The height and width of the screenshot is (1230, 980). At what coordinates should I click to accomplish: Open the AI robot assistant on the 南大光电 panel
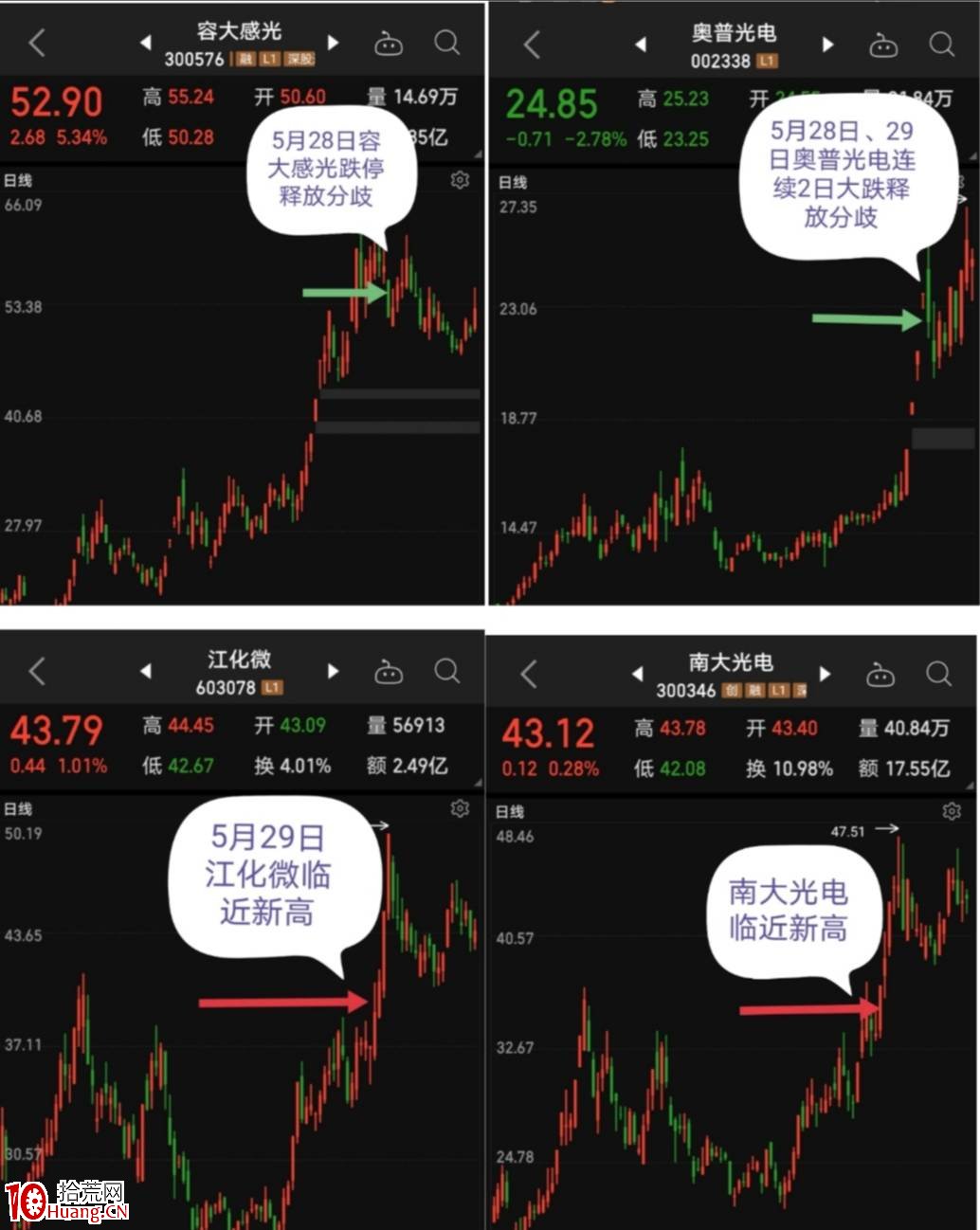coord(881,673)
